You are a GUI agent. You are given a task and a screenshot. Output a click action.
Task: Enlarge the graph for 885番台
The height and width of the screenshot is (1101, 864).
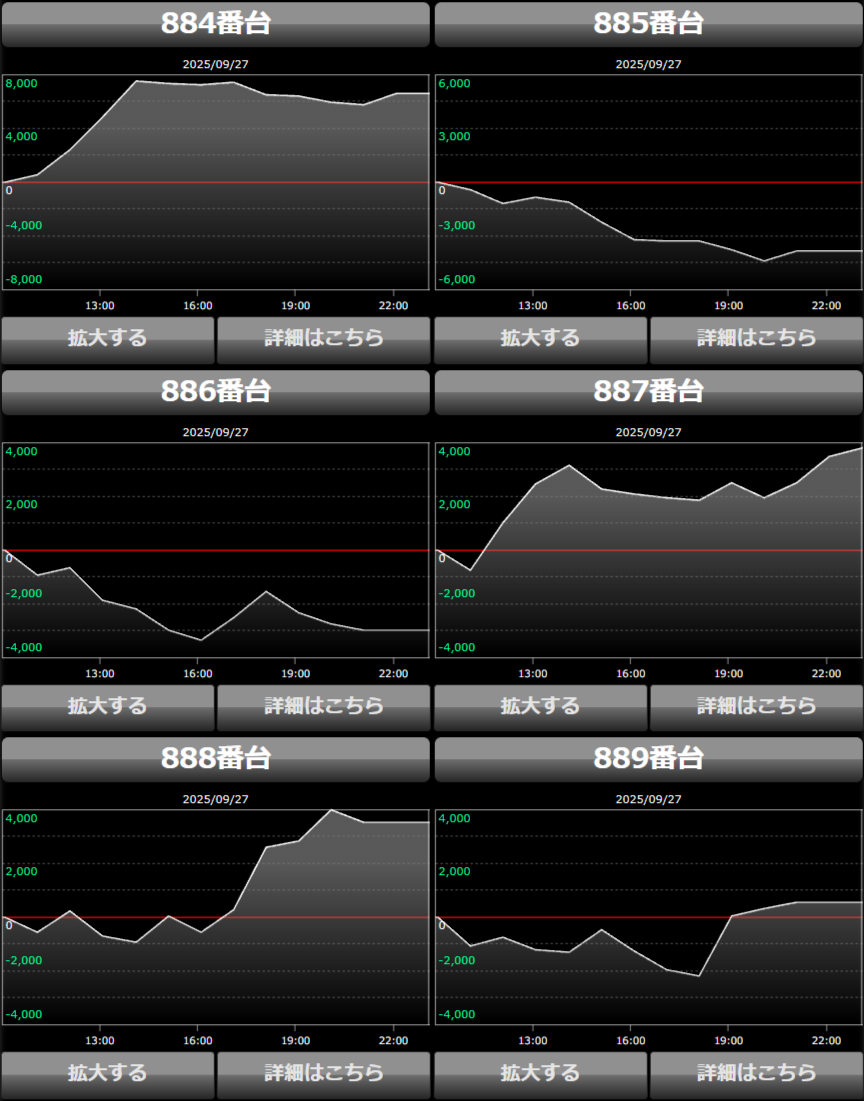(540, 339)
